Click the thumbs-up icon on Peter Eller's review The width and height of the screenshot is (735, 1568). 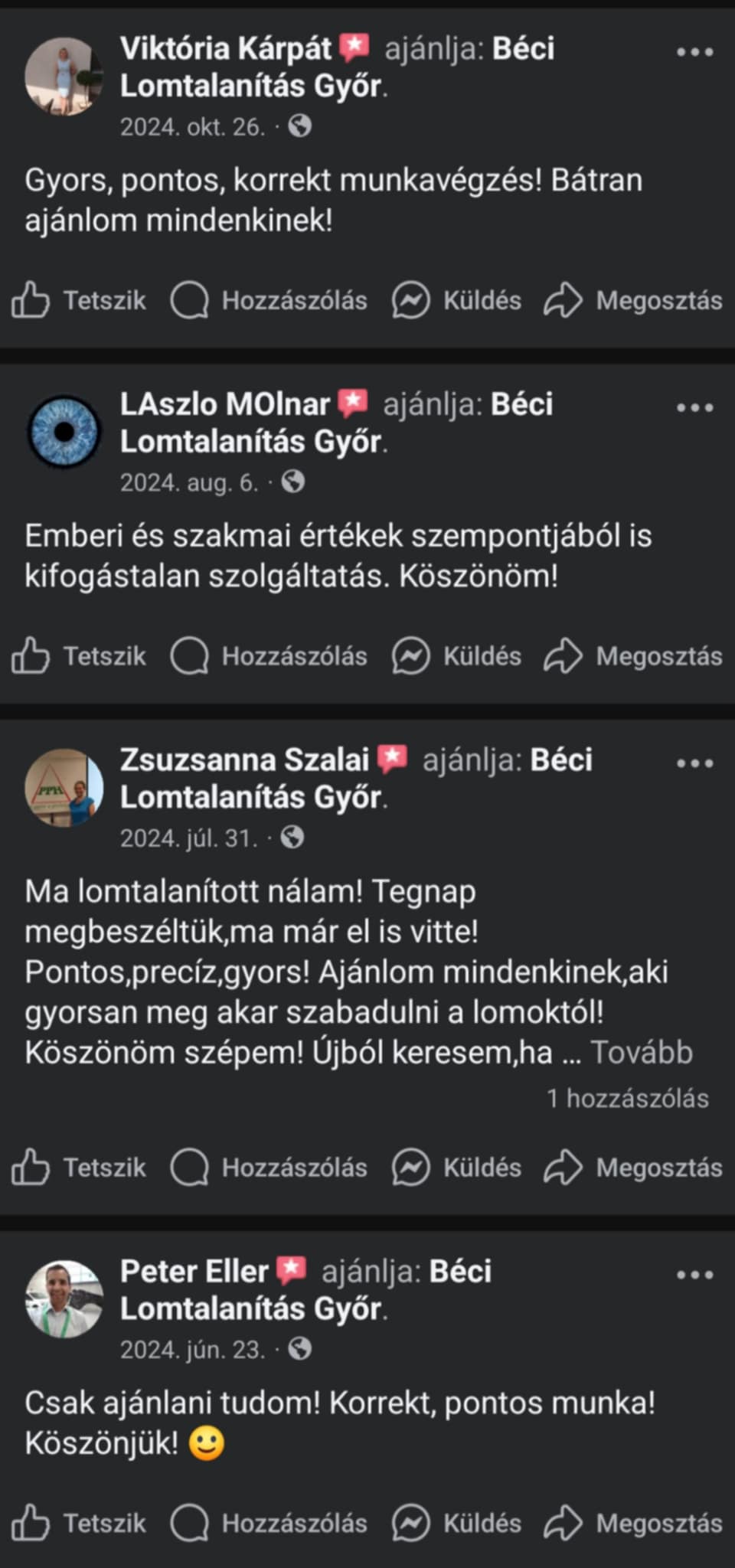[31, 1522]
